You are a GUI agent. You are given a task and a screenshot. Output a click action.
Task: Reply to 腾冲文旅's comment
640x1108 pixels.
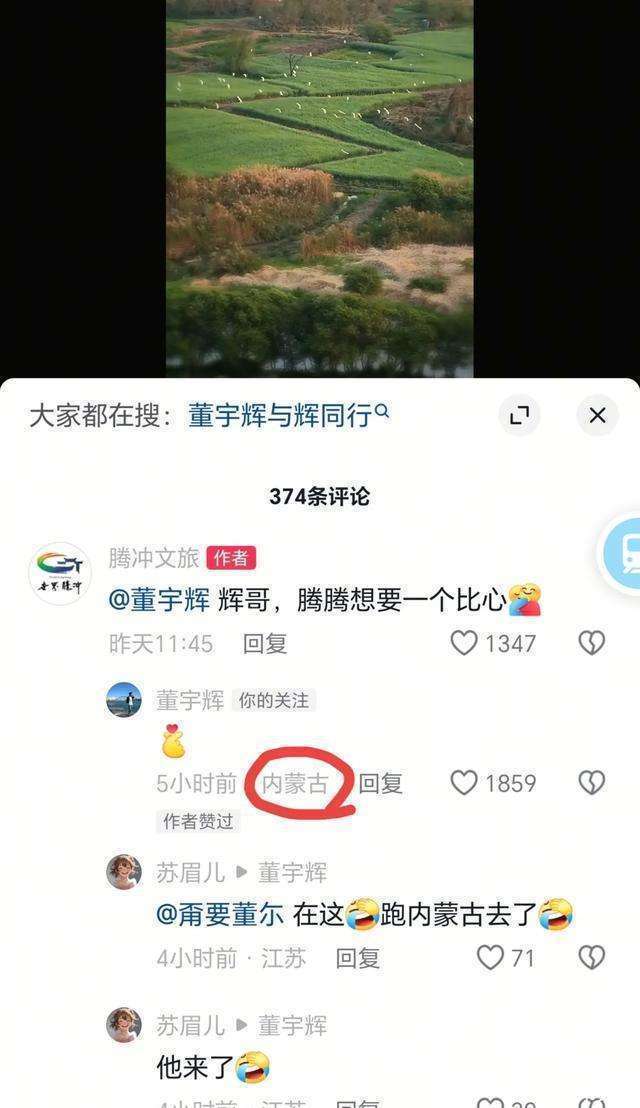(265, 644)
